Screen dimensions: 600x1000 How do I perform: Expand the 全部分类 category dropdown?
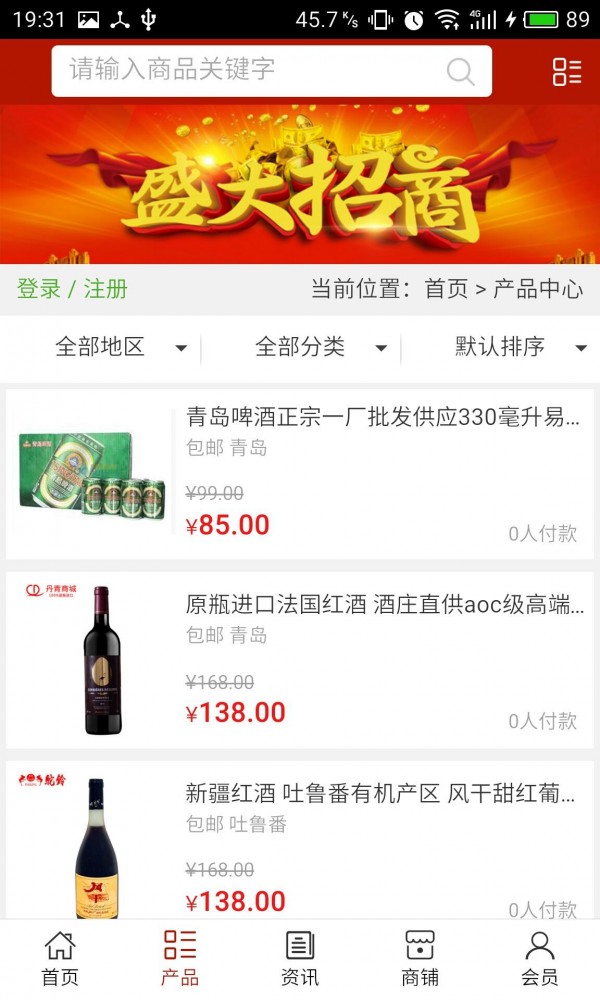320,347
